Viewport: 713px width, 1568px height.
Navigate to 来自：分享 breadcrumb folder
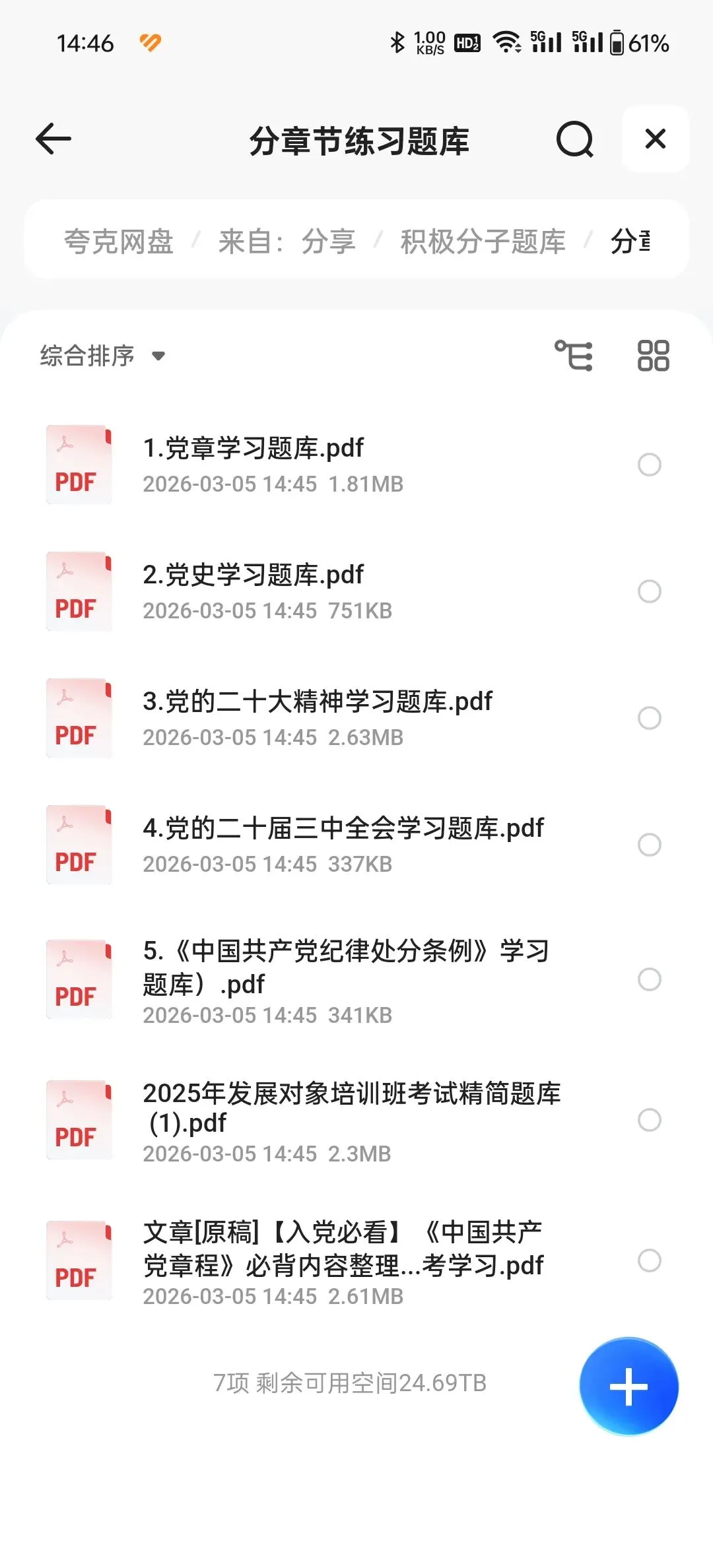287,241
